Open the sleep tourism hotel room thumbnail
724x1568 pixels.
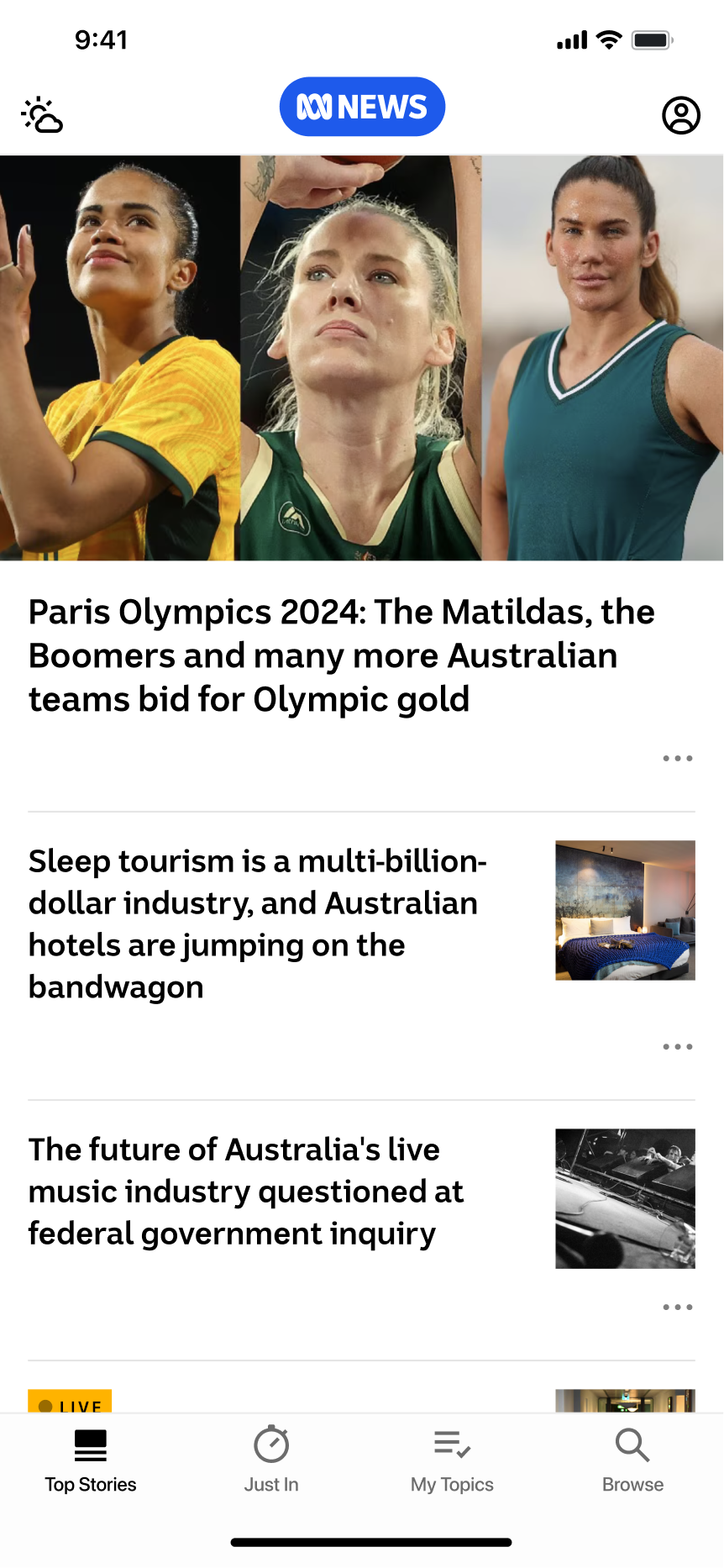tap(625, 909)
